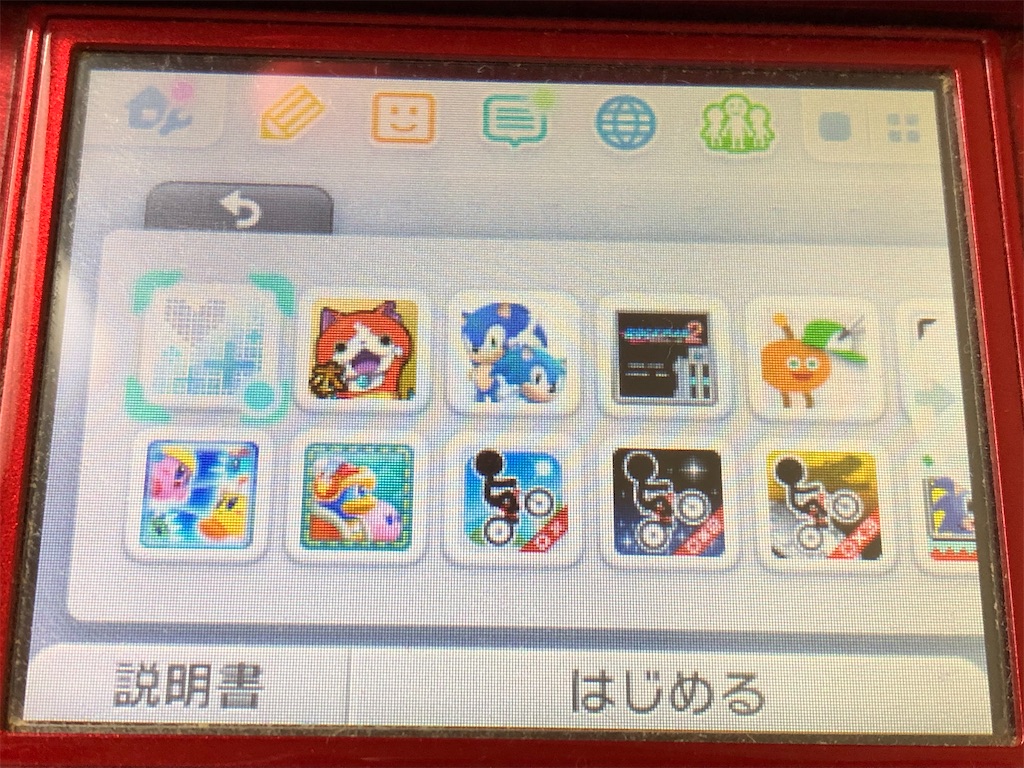Open the Friend List smiley icon
This screenshot has width=1024, height=768.
click(x=403, y=119)
